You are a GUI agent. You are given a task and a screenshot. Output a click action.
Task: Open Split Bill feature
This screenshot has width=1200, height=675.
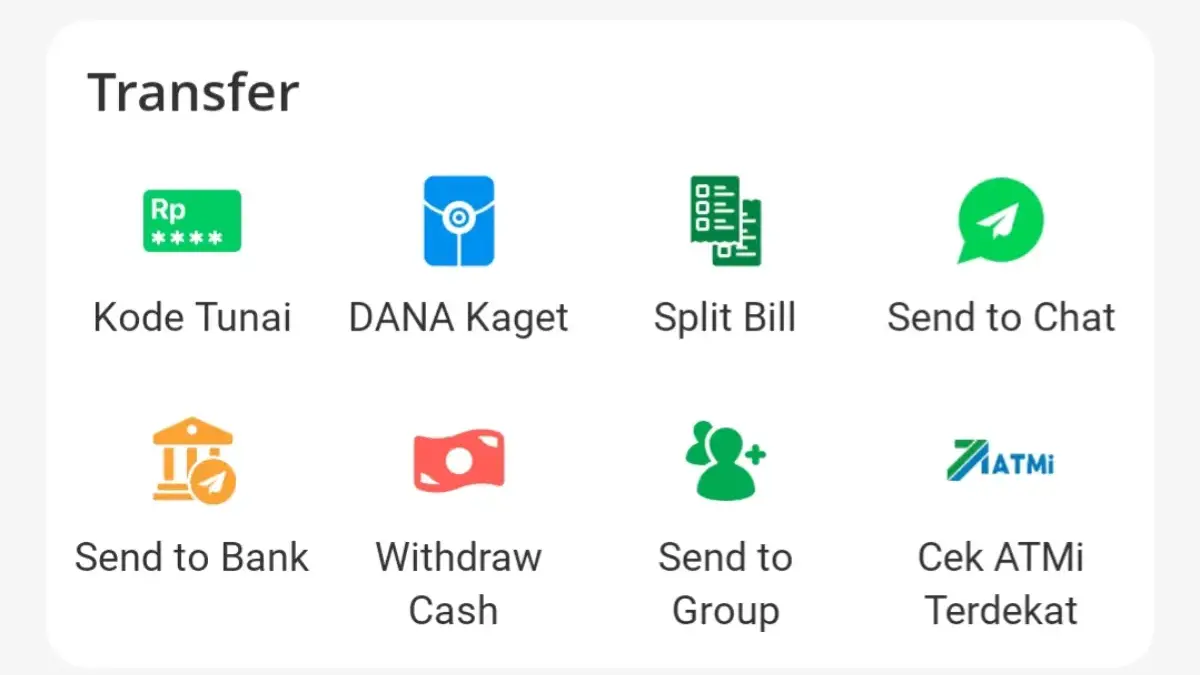(x=725, y=222)
